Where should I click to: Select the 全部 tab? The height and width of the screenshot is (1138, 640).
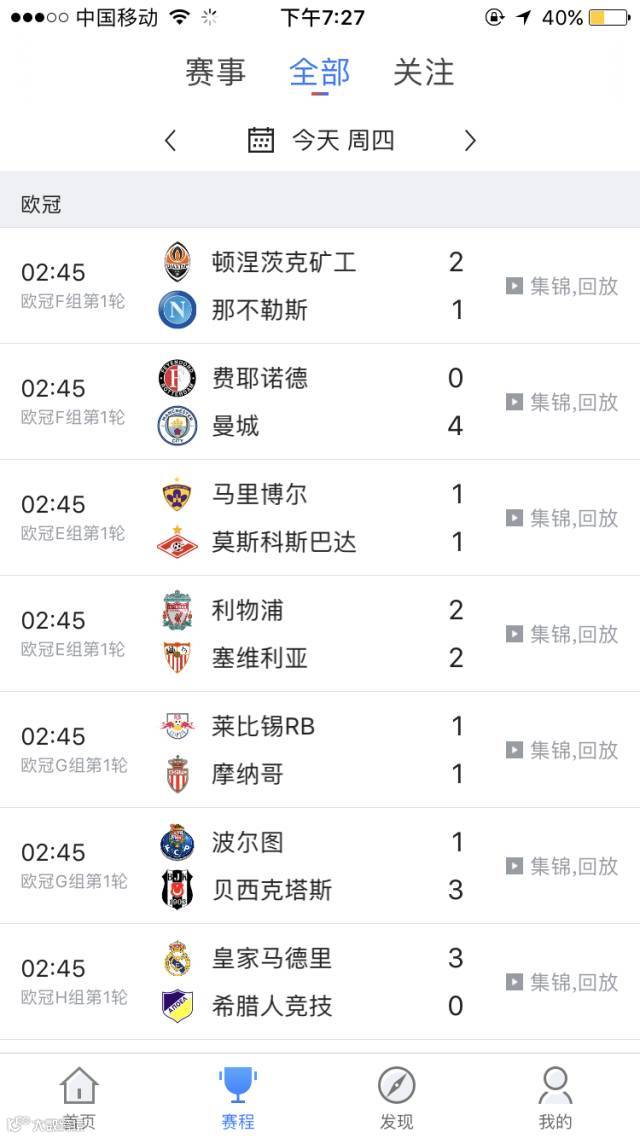click(x=320, y=73)
